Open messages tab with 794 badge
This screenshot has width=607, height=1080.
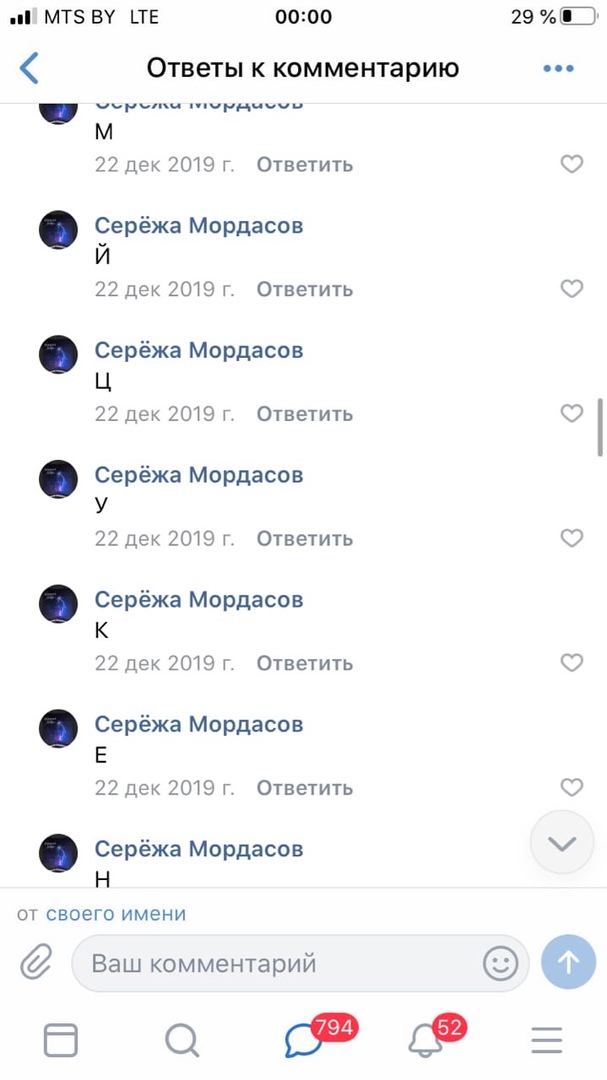(304, 1041)
